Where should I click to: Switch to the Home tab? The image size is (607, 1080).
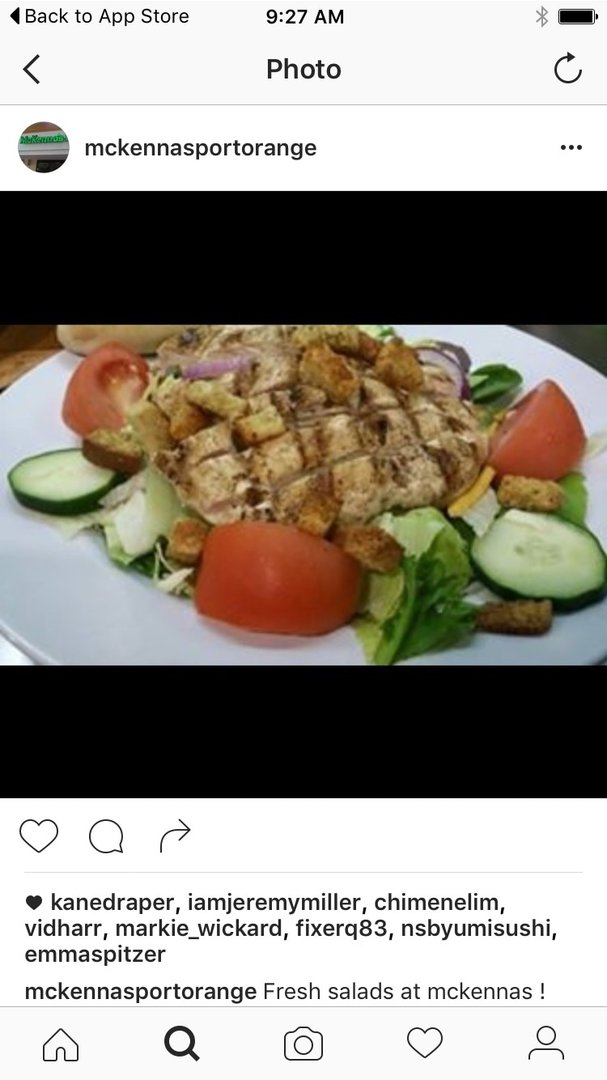tap(61, 1044)
